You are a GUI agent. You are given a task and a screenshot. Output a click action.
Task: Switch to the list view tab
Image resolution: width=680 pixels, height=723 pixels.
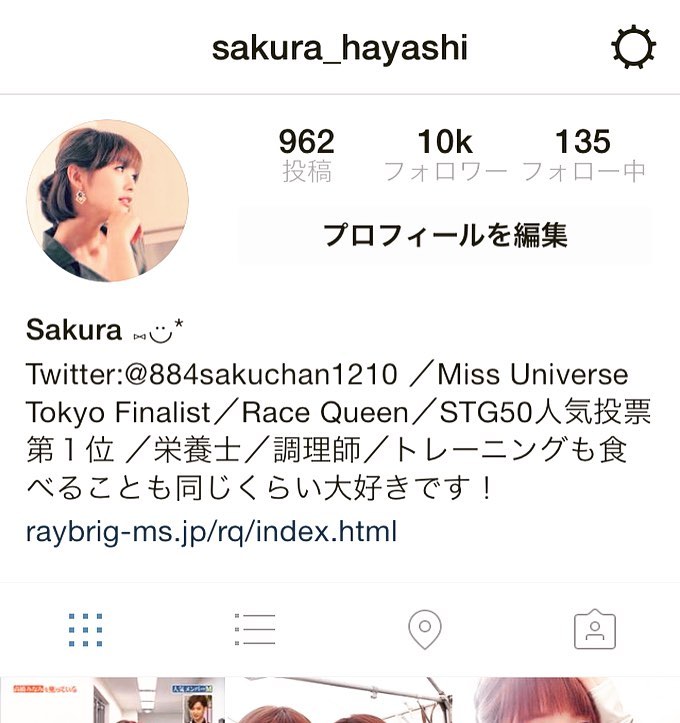click(x=255, y=629)
